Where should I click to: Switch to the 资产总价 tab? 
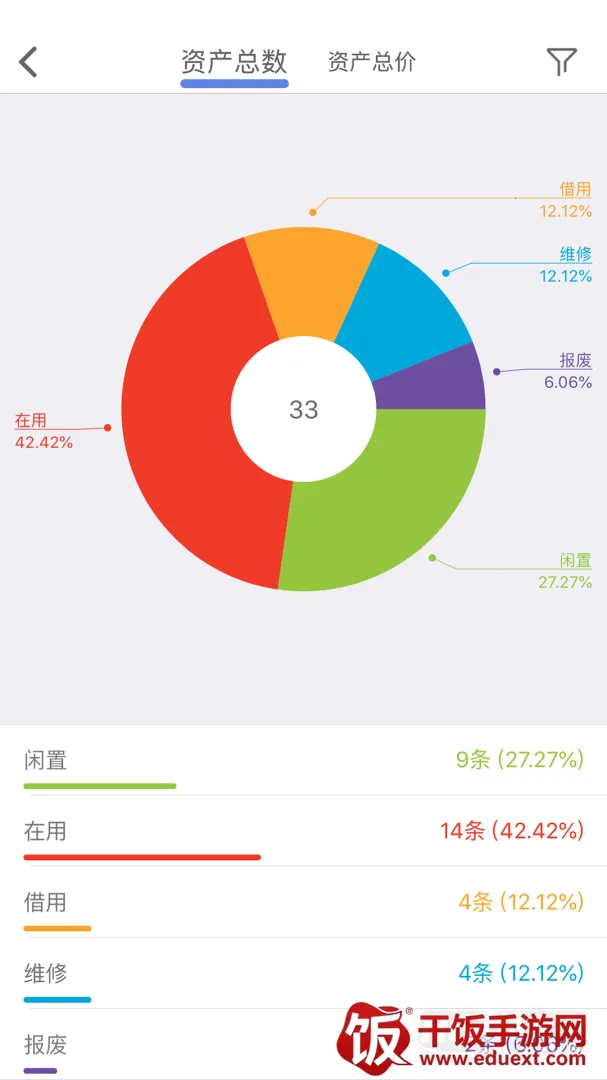(x=372, y=62)
